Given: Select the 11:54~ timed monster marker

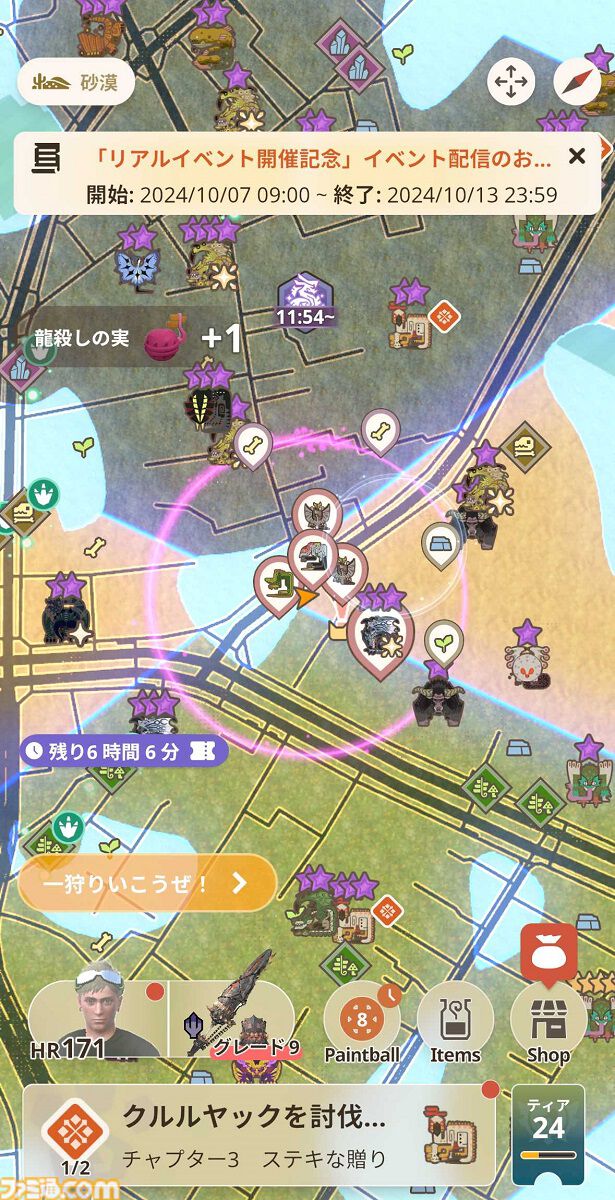Looking at the screenshot, I should tap(305, 298).
